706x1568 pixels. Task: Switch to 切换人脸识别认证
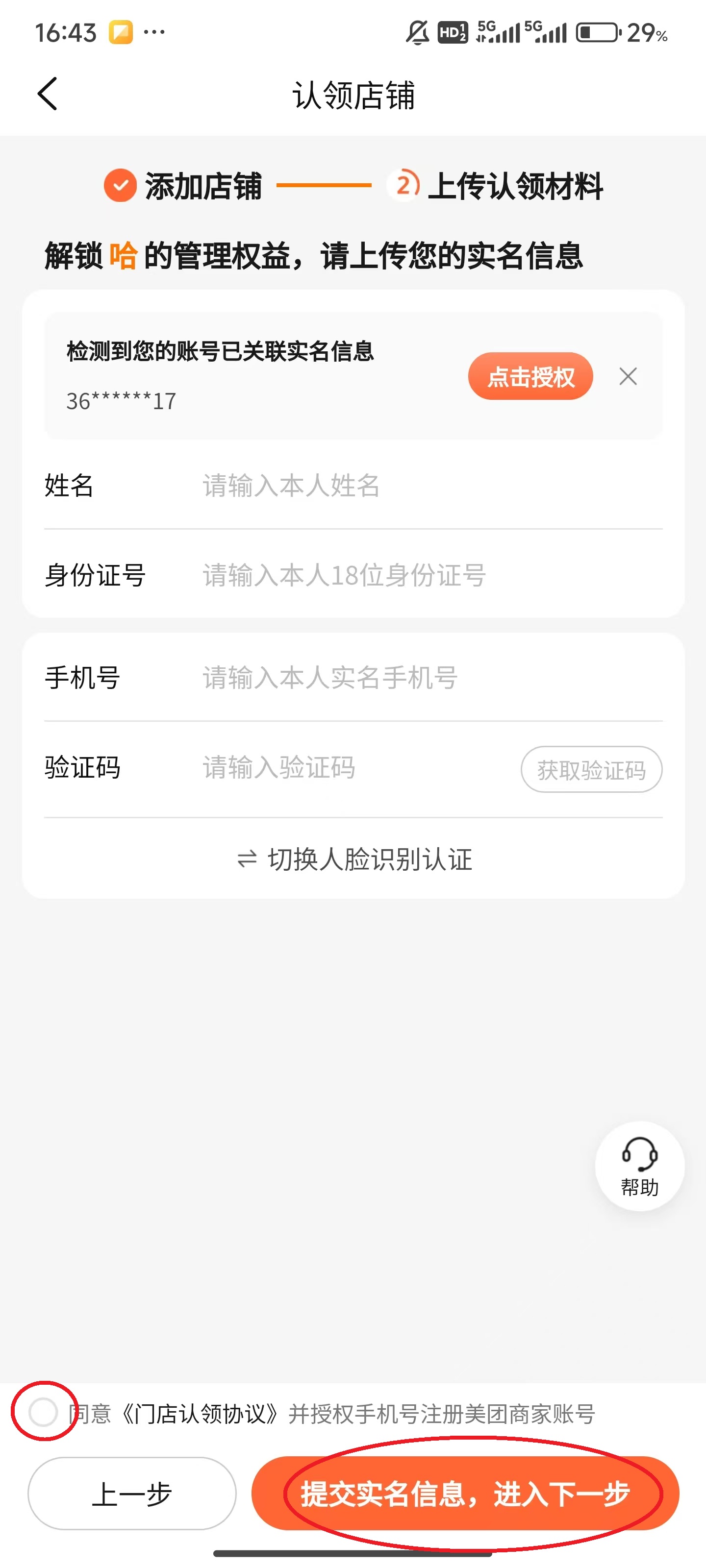(x=354, y=859)
